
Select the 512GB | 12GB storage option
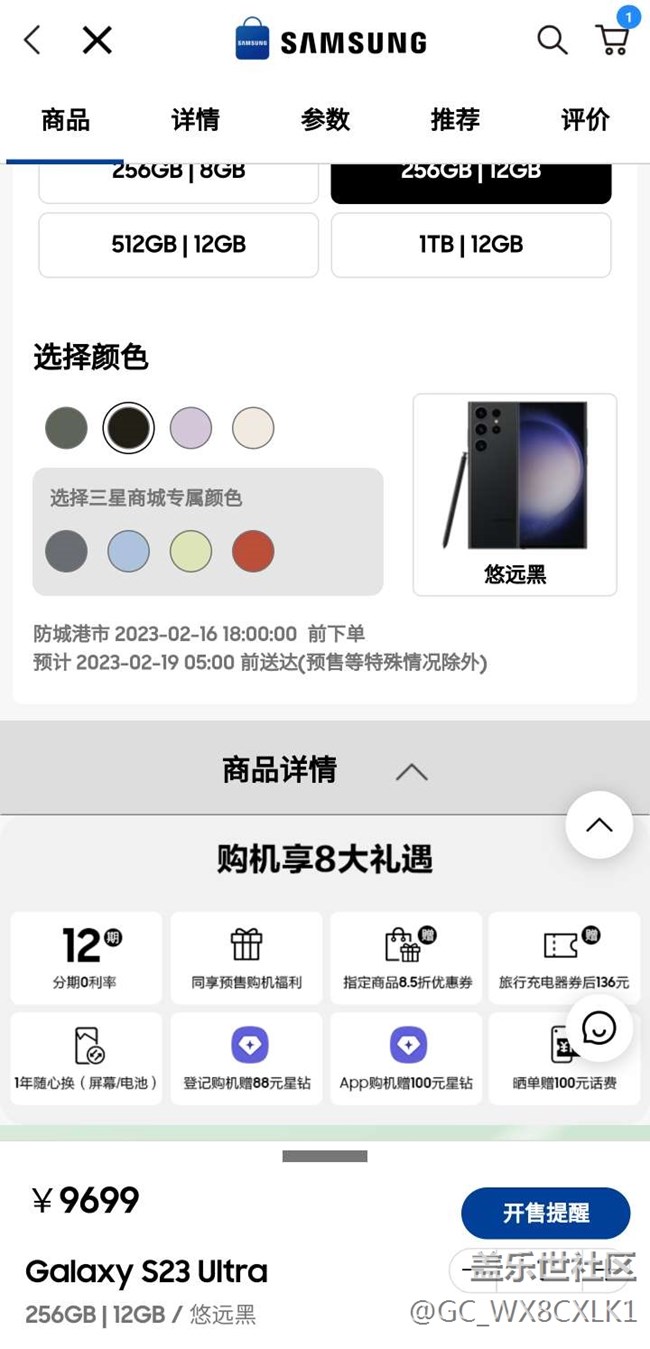[x=178, y=245]
